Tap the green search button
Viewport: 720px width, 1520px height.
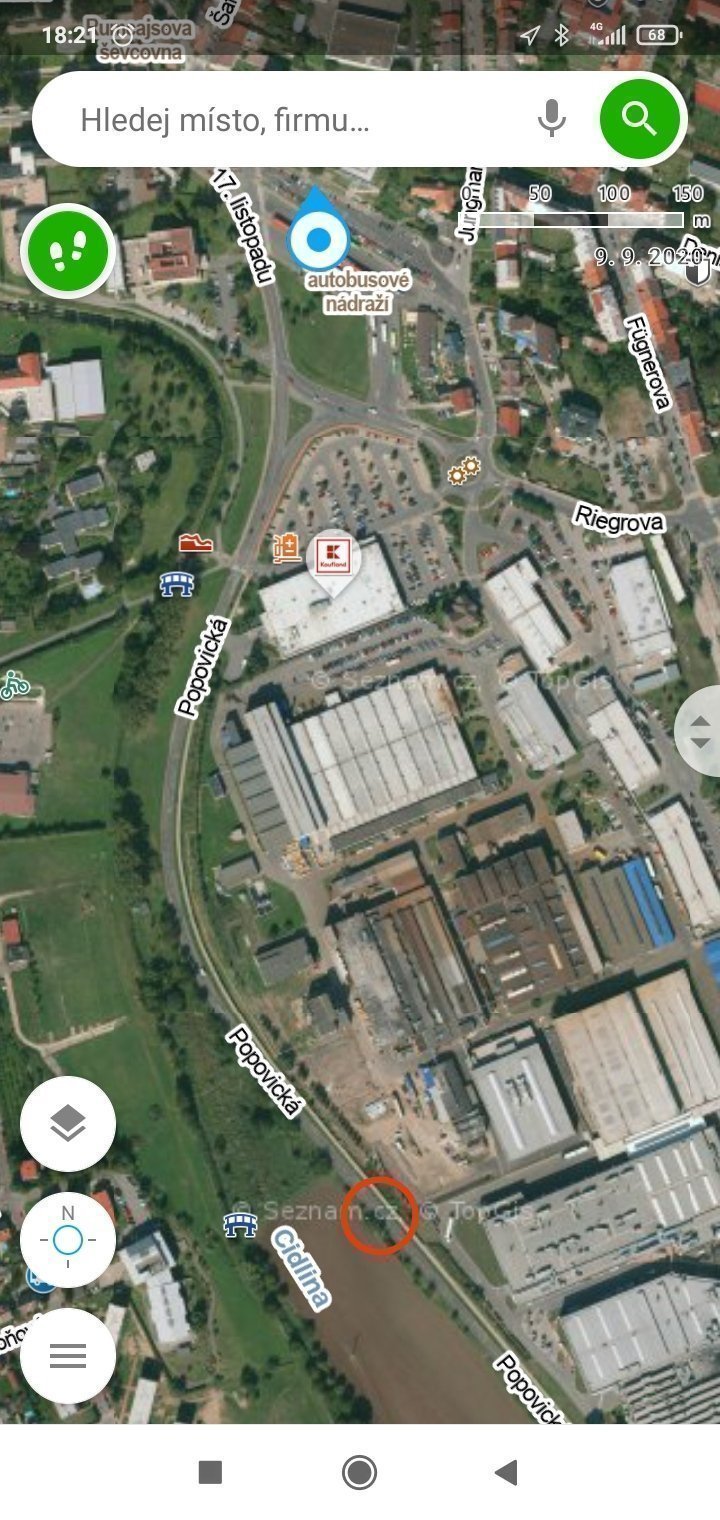[x=640, y=120]
